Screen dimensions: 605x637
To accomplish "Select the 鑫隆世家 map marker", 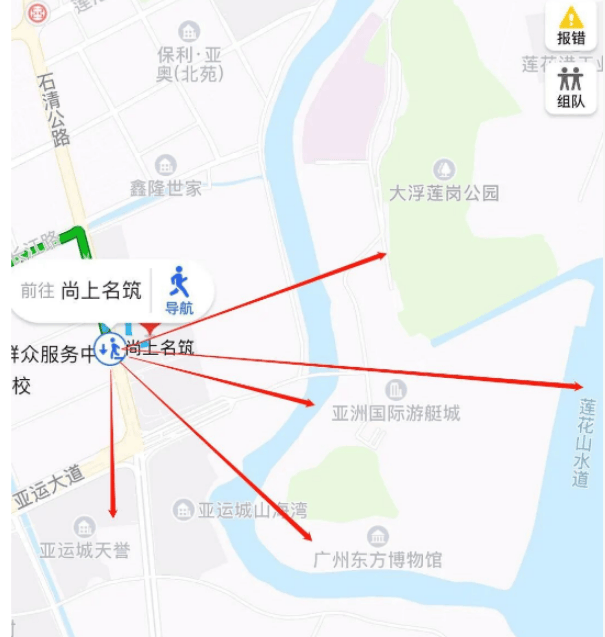I will 166,165.
